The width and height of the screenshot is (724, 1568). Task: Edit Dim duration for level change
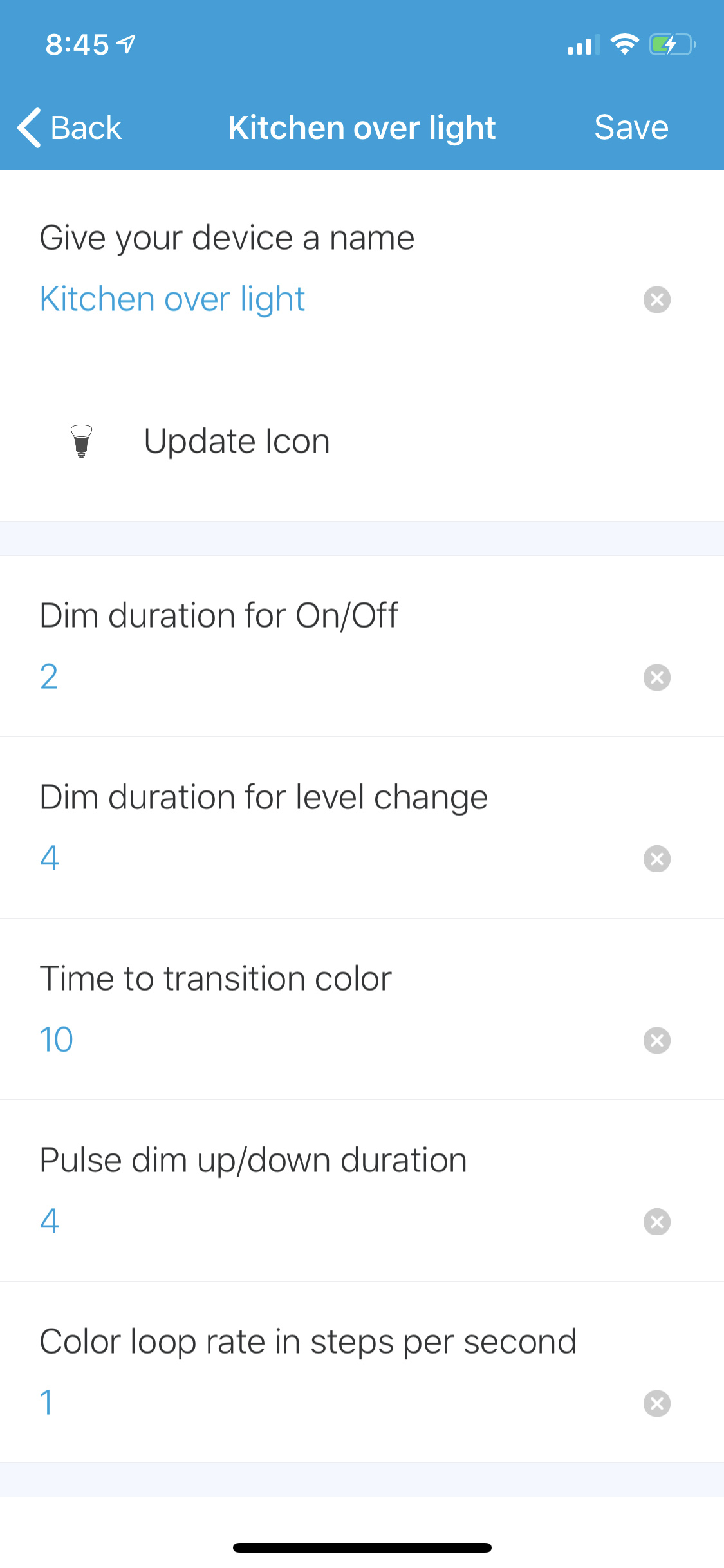click(x=335, y=858)
